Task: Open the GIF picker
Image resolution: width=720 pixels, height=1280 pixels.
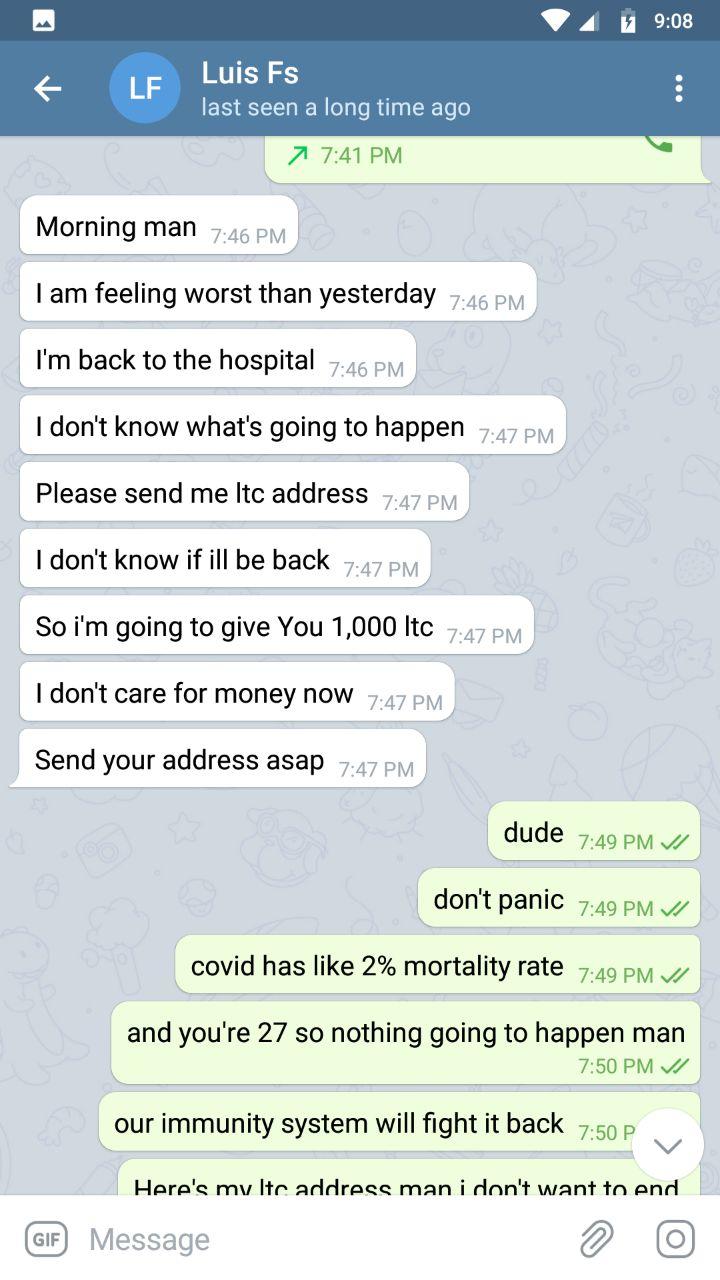Action: [46, 1239]
